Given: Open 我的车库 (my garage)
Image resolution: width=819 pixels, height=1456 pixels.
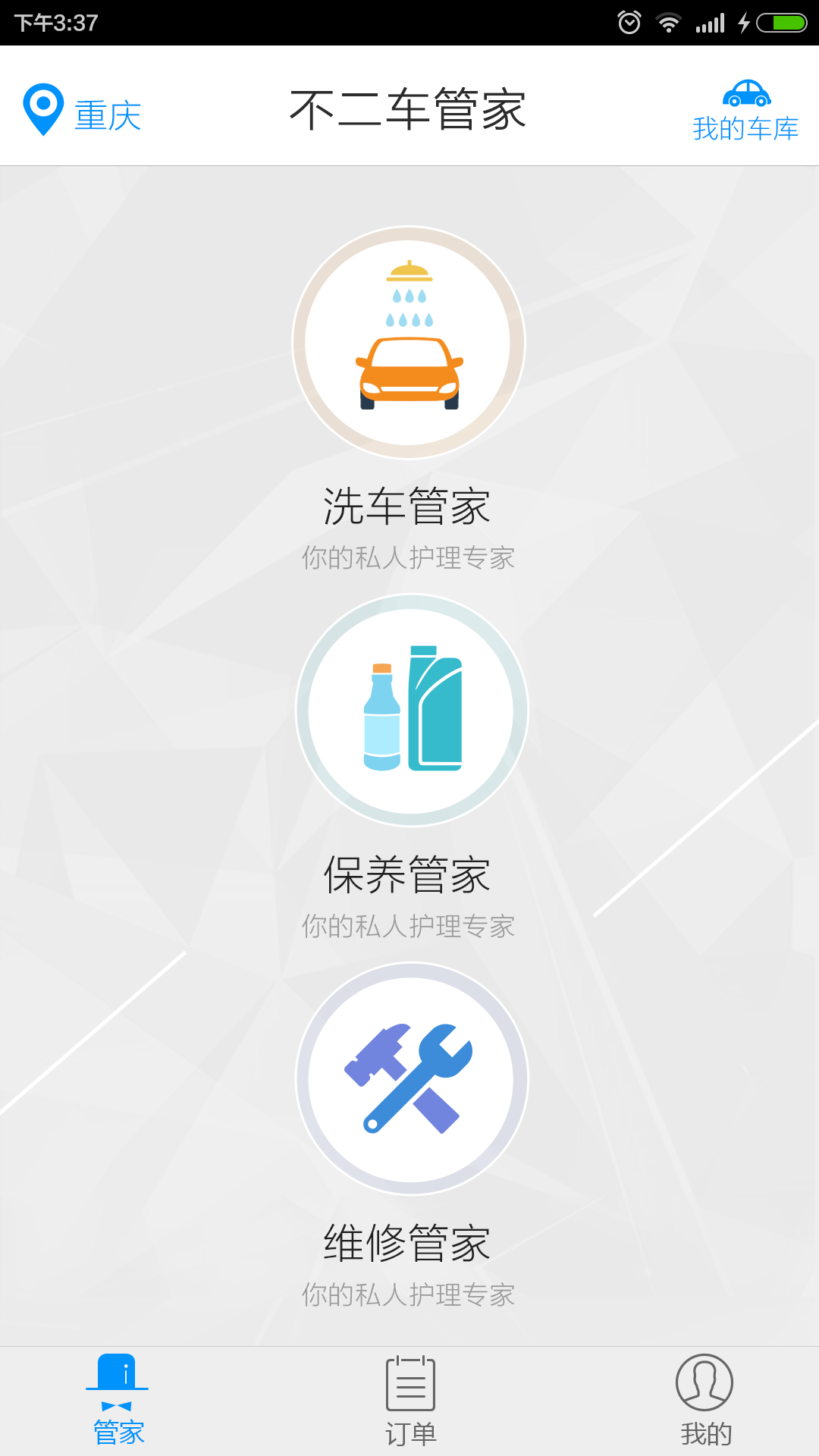Looking at the screenshot, I should pos(745,111).
